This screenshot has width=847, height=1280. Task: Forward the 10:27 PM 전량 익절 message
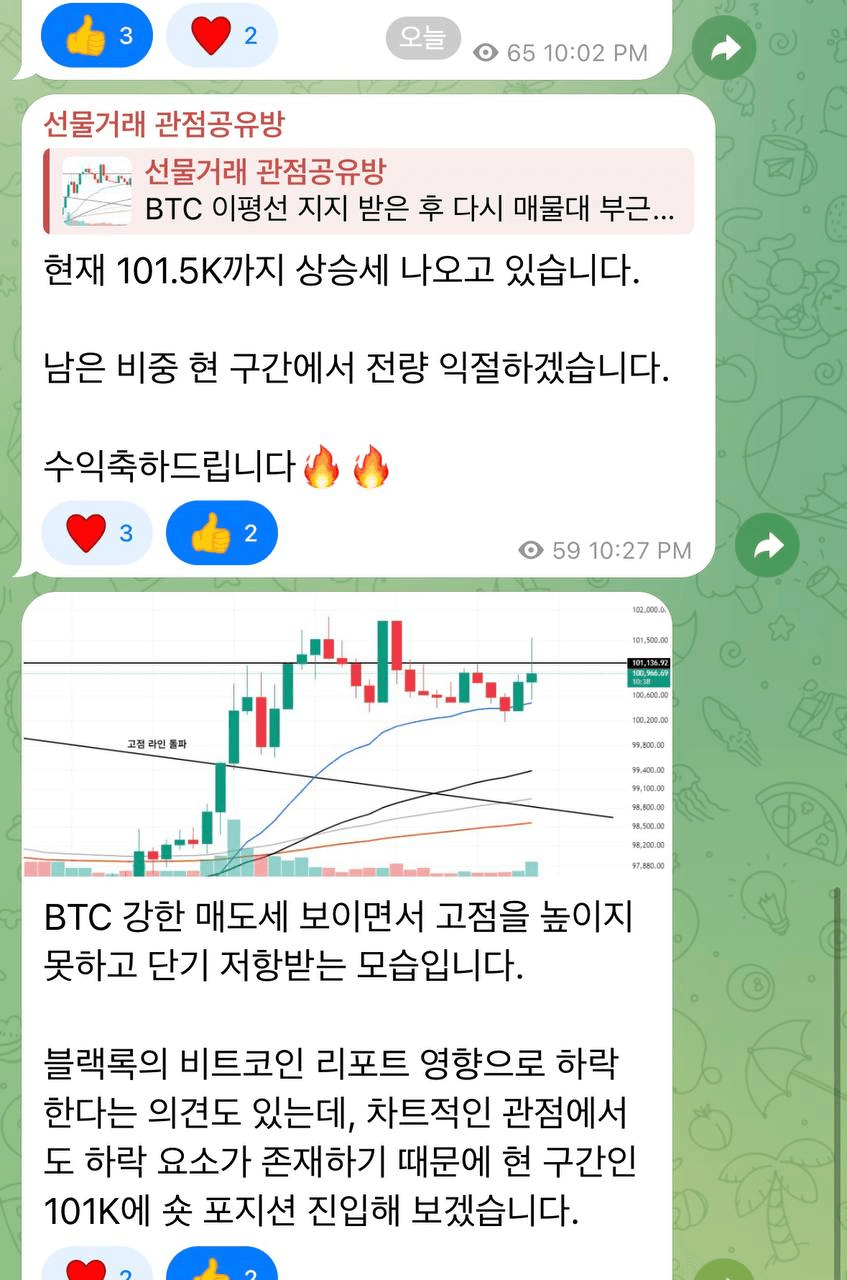(767, 545)
